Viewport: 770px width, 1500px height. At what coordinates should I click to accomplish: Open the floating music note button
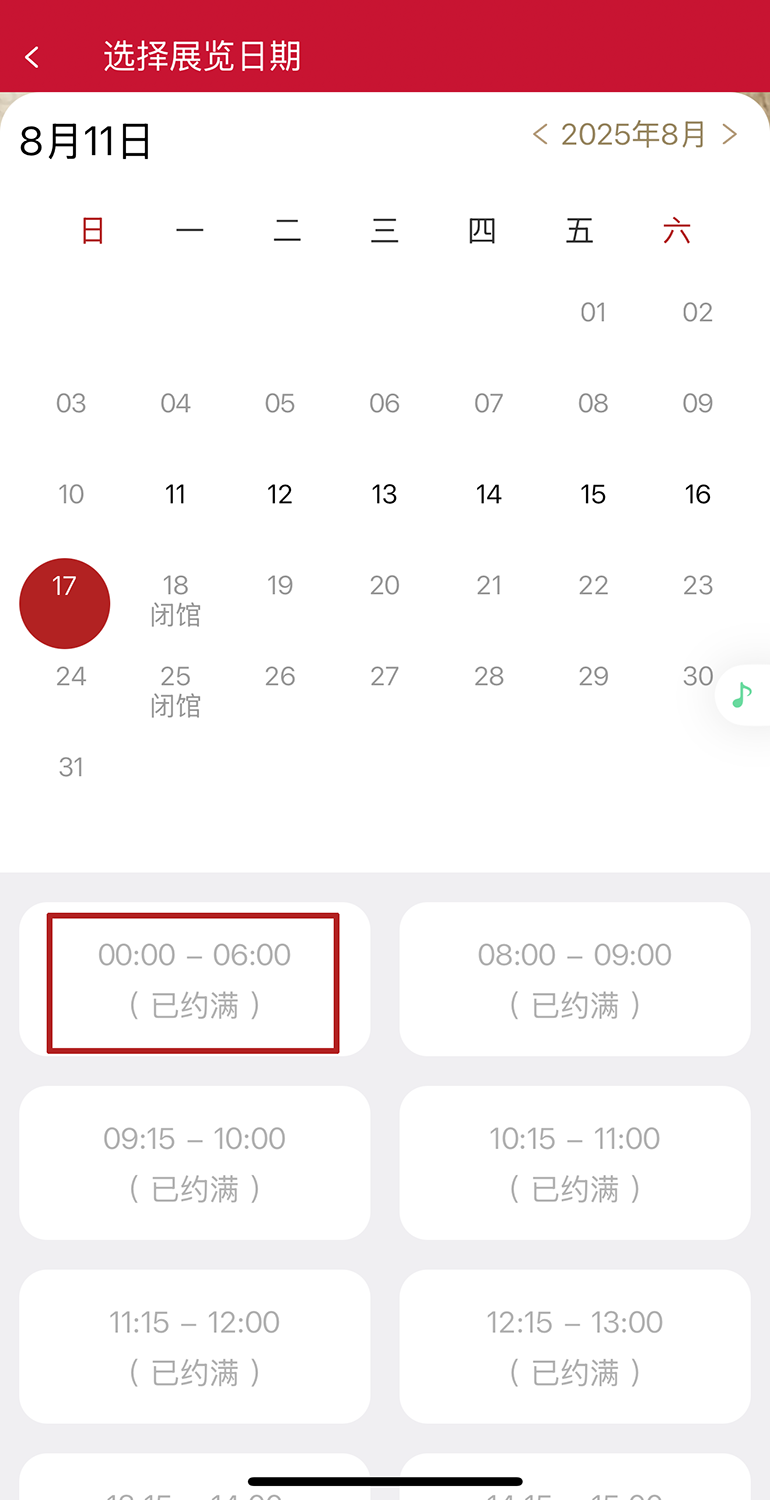pos(742,694)
